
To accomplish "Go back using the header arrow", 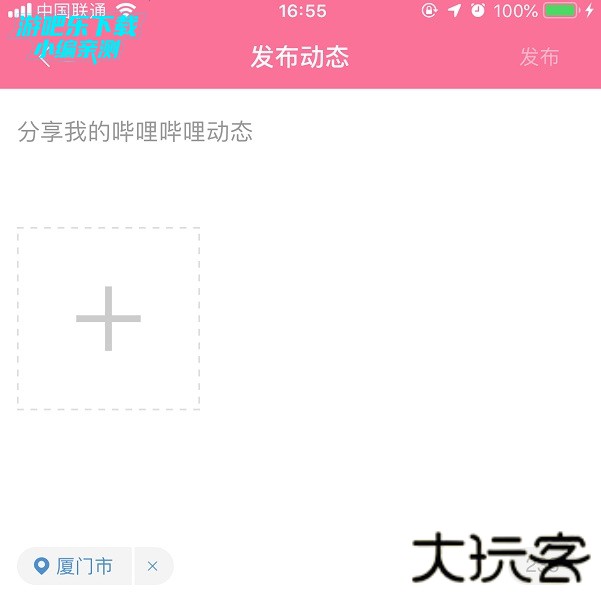I will coord(44,57).
